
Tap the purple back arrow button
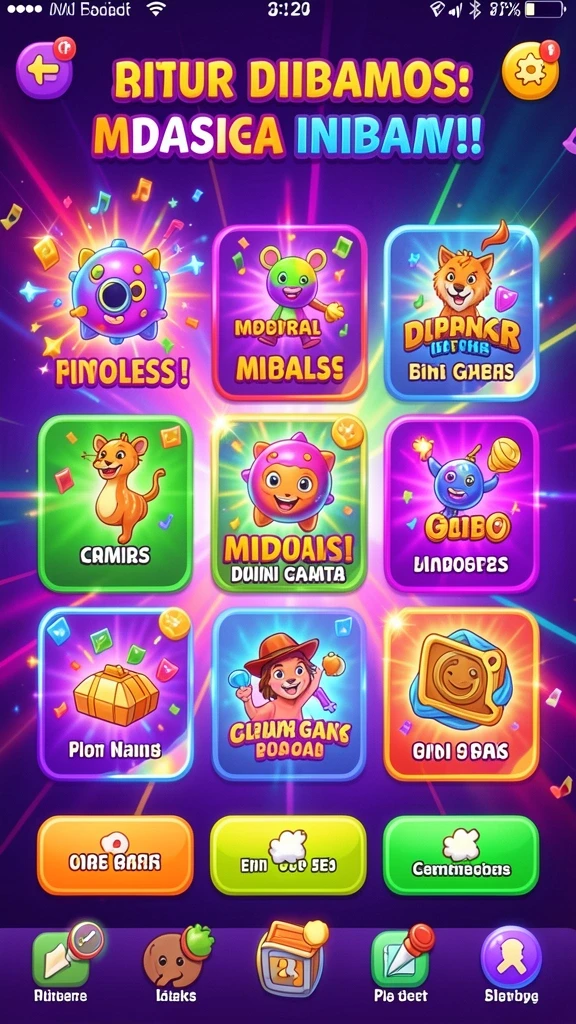point(45,70)
